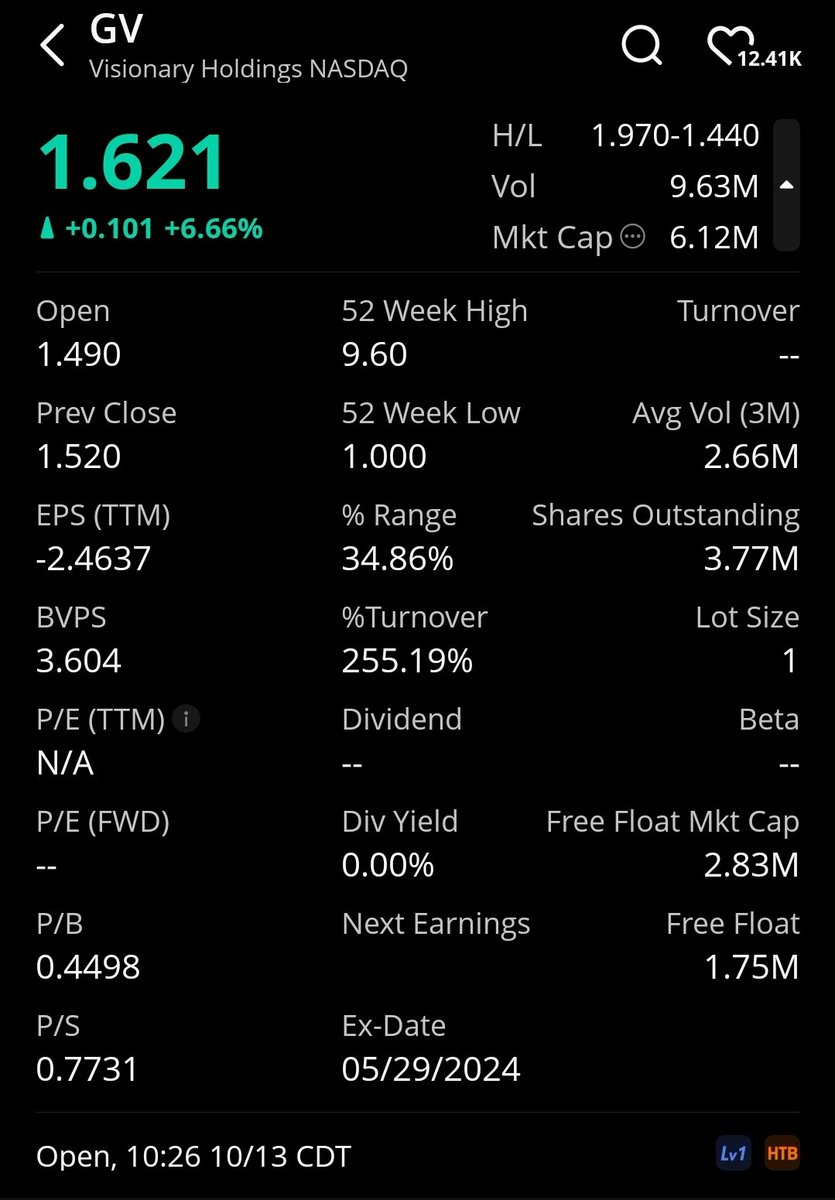Show Mkt Cap more options bubble

633,238
